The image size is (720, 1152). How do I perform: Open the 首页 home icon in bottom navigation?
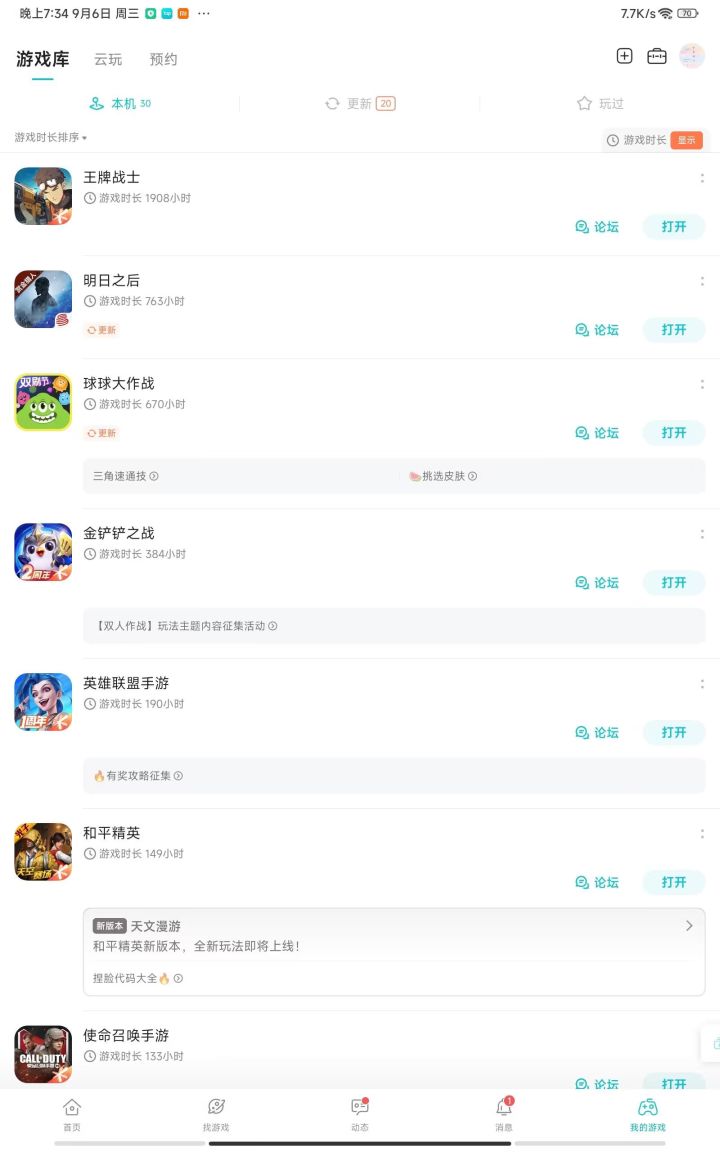tap(71, 1113)
